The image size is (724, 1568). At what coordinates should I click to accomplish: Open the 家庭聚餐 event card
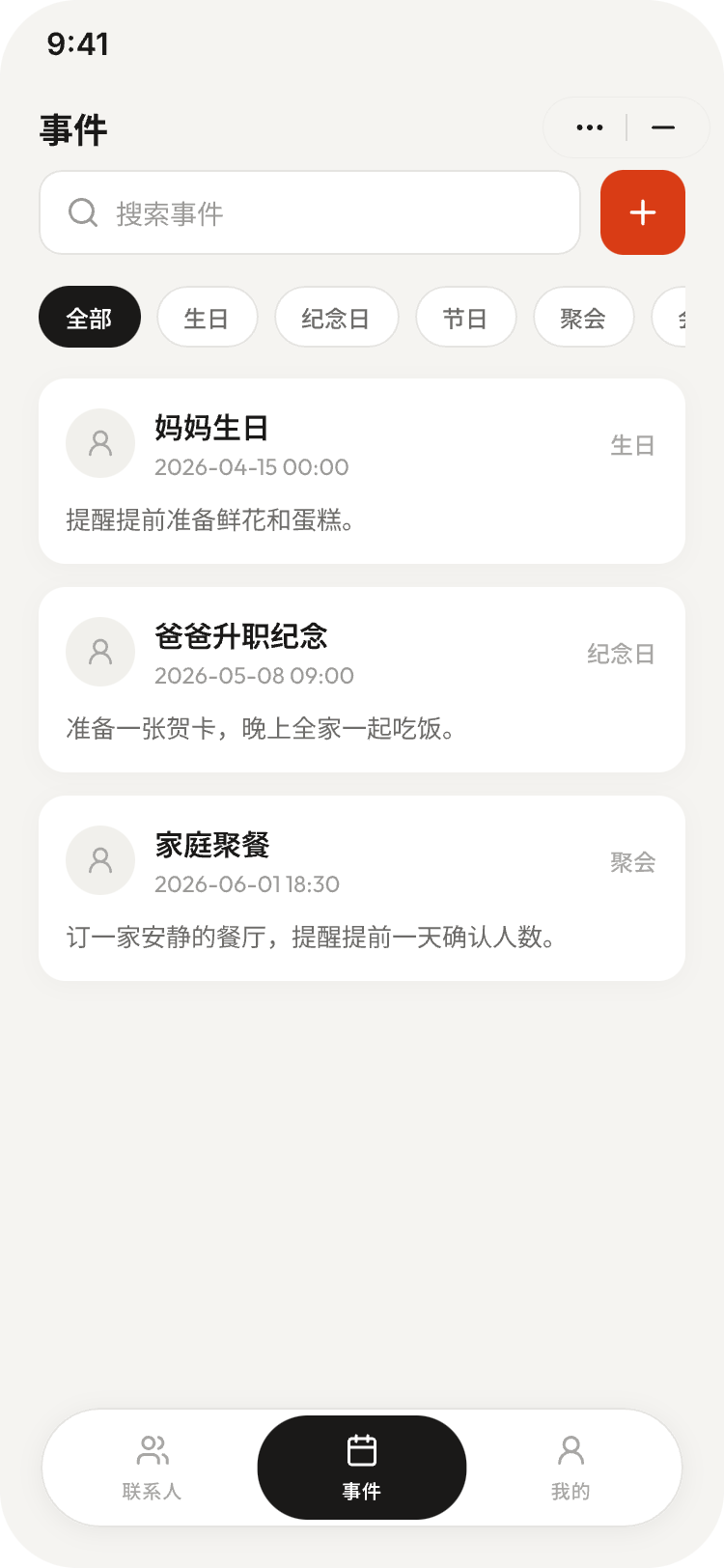pyautogui.click(x=361, y=886)
